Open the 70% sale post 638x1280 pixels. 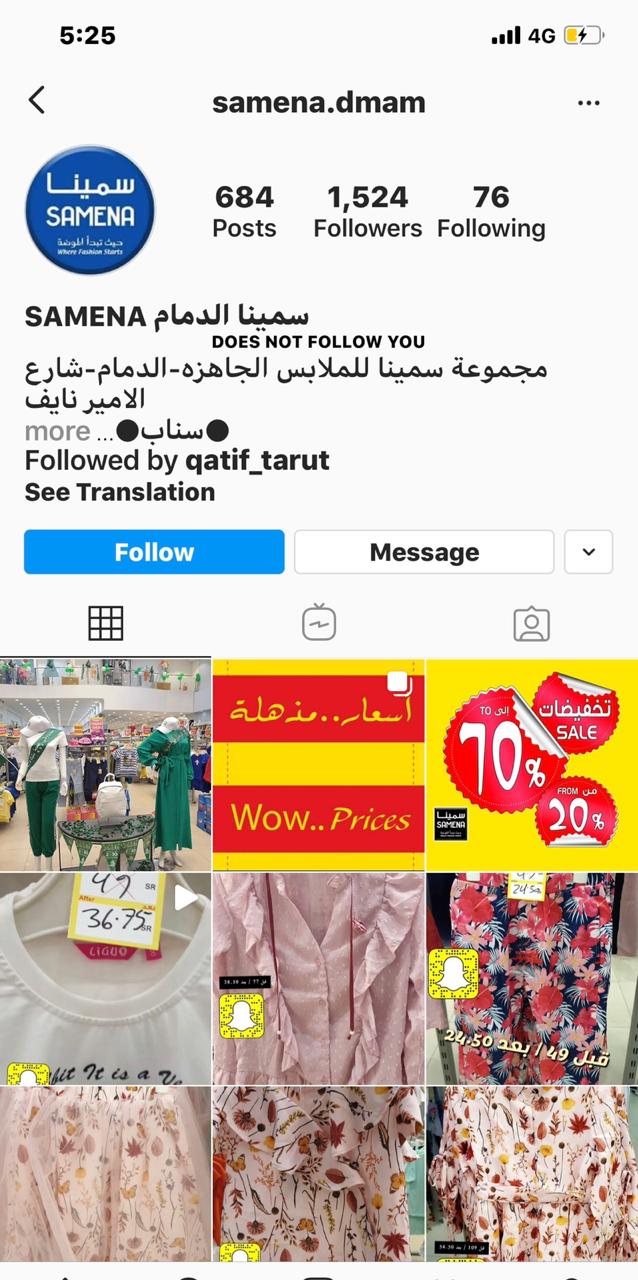[x=532, y=765]
